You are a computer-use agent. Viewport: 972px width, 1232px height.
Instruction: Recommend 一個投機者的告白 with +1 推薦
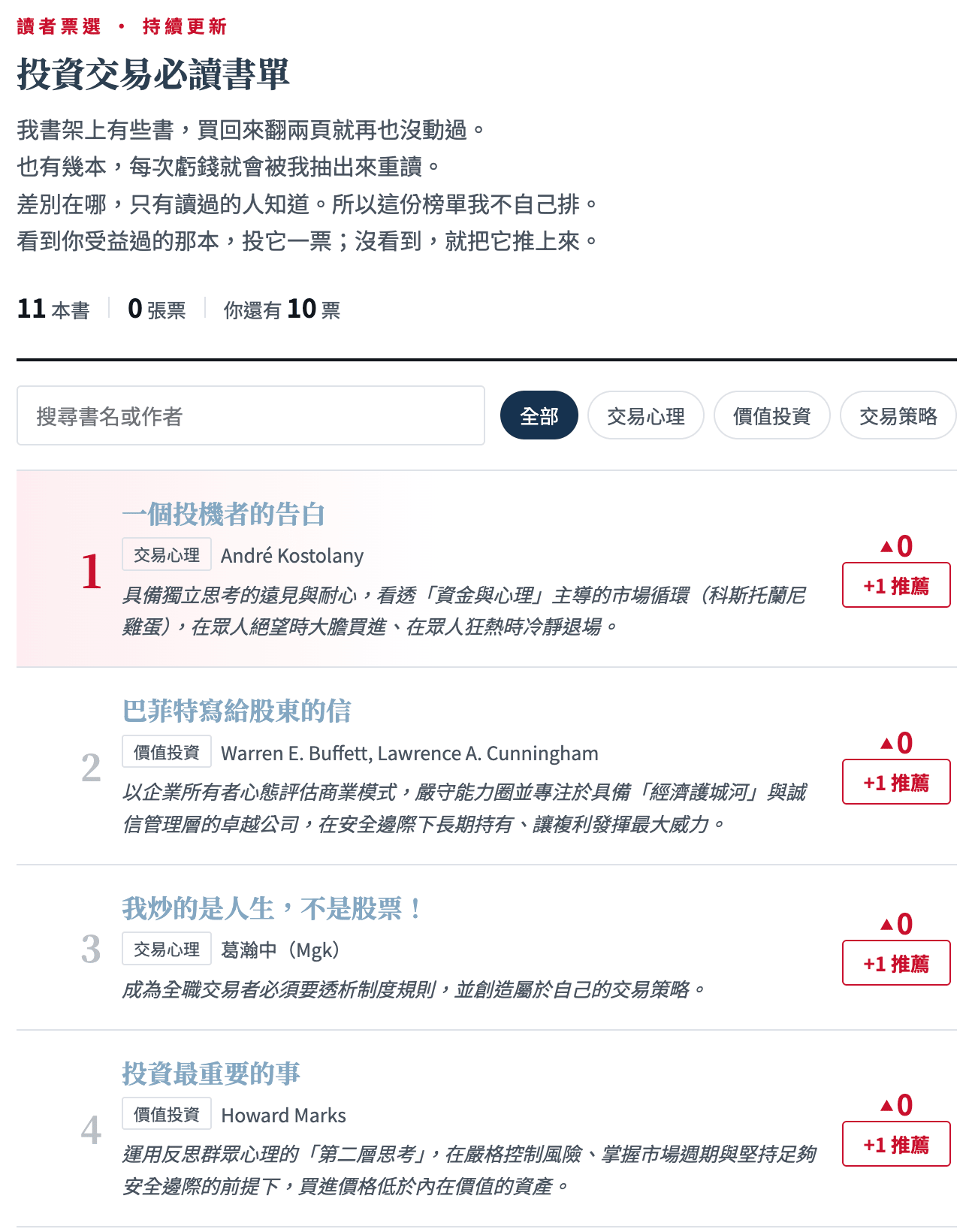(x=896, y=585)
